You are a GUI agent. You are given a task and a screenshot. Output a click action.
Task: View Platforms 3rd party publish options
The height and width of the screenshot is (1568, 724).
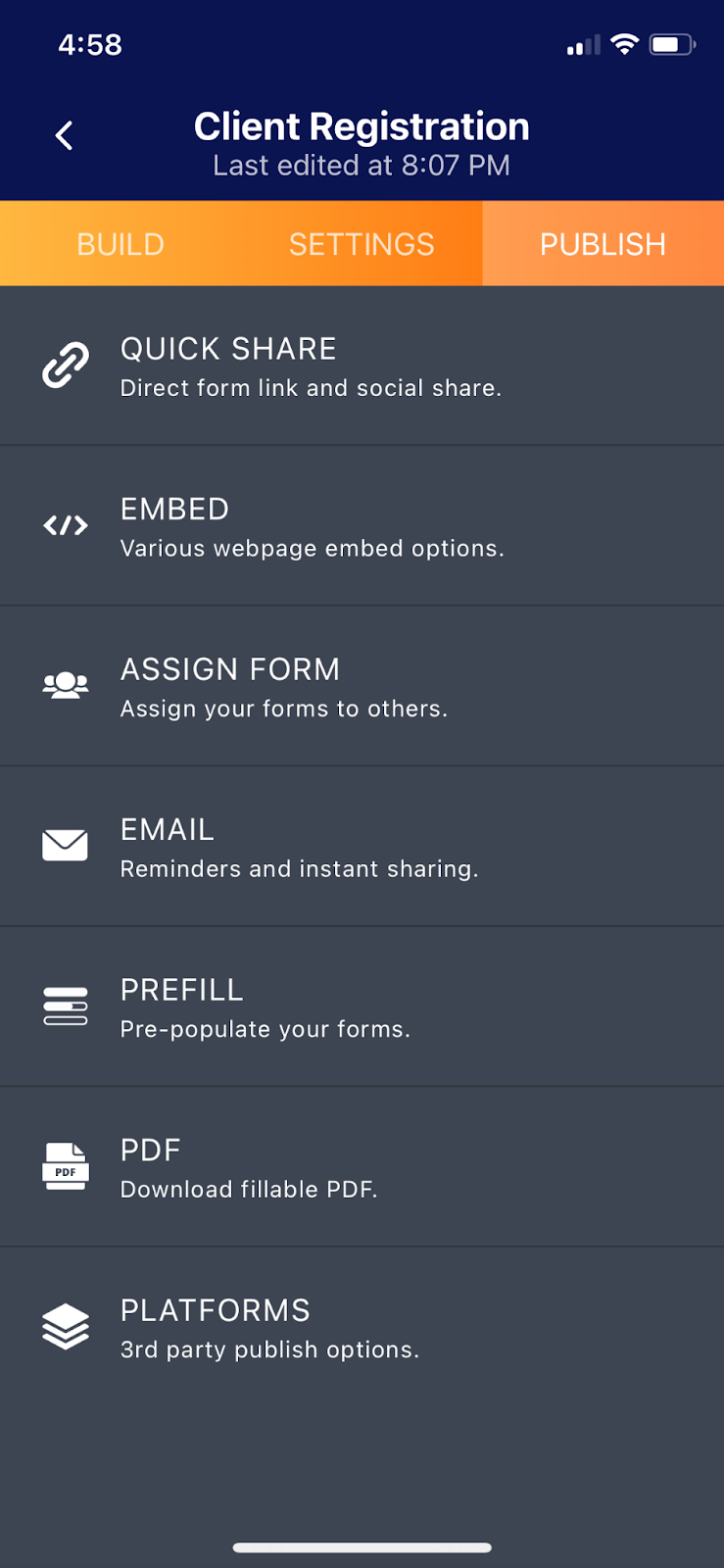tap(362, 1328)
